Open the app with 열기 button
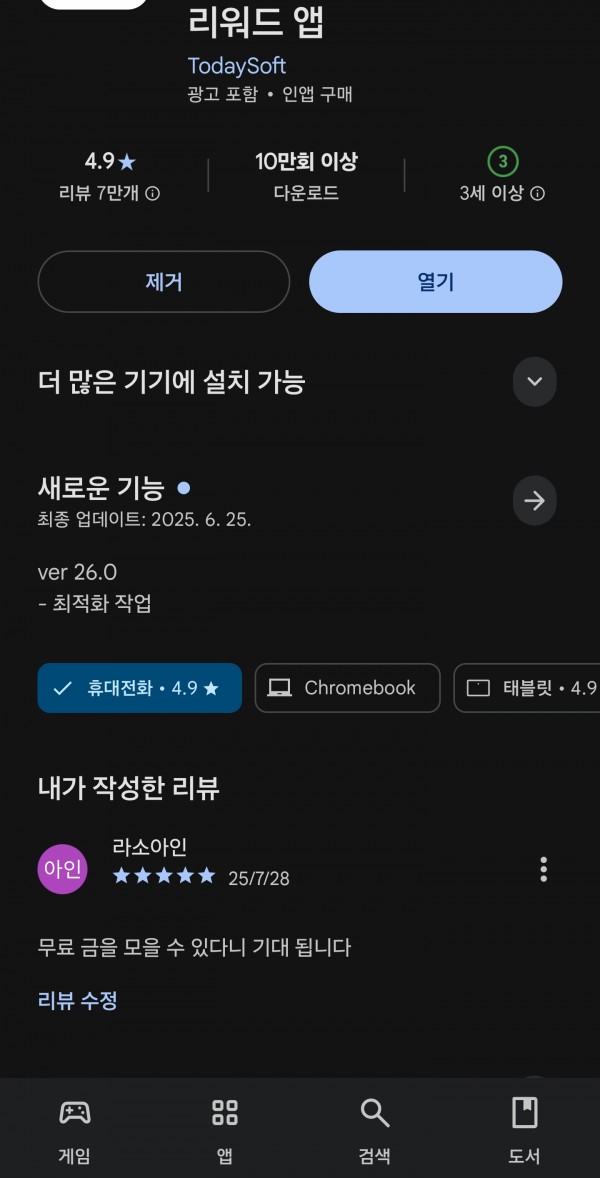The image size is (600, 1178). tap(436, 282)
